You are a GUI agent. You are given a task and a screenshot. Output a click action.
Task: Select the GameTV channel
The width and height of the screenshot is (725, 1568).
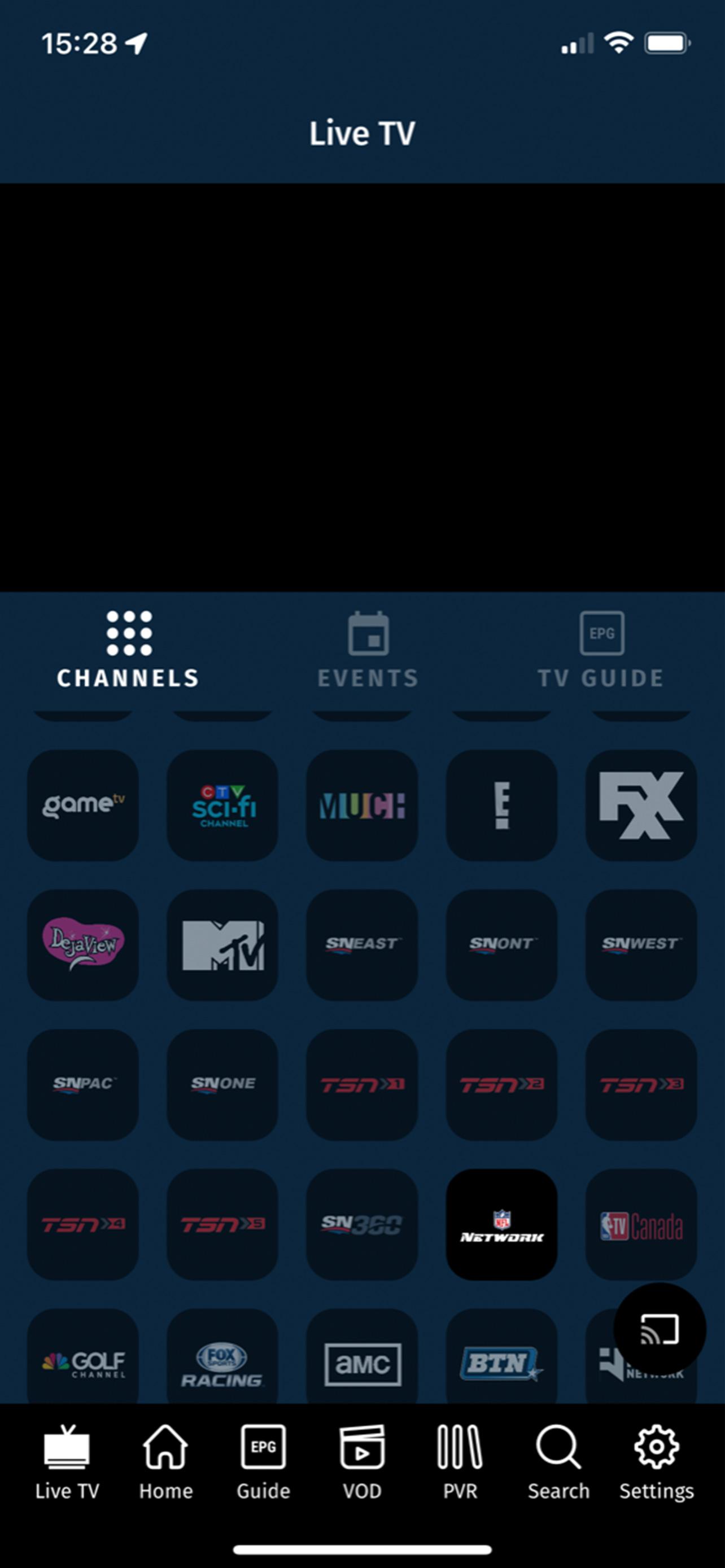coord(83,805)
